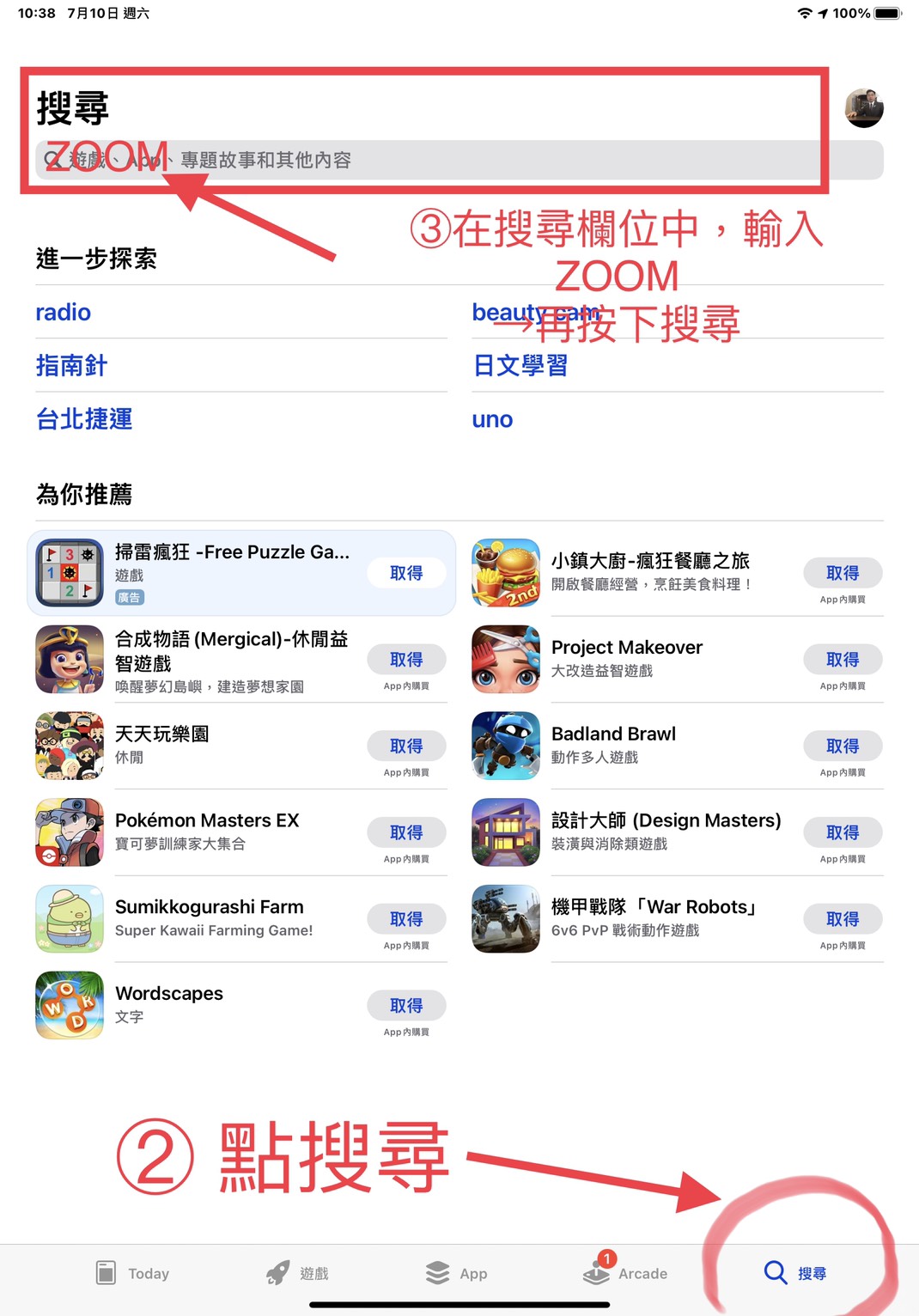Image resolution: width=919 pixels, height=1316 pixels.
Task: Search for uno suggestion
Action: (492, 419)
